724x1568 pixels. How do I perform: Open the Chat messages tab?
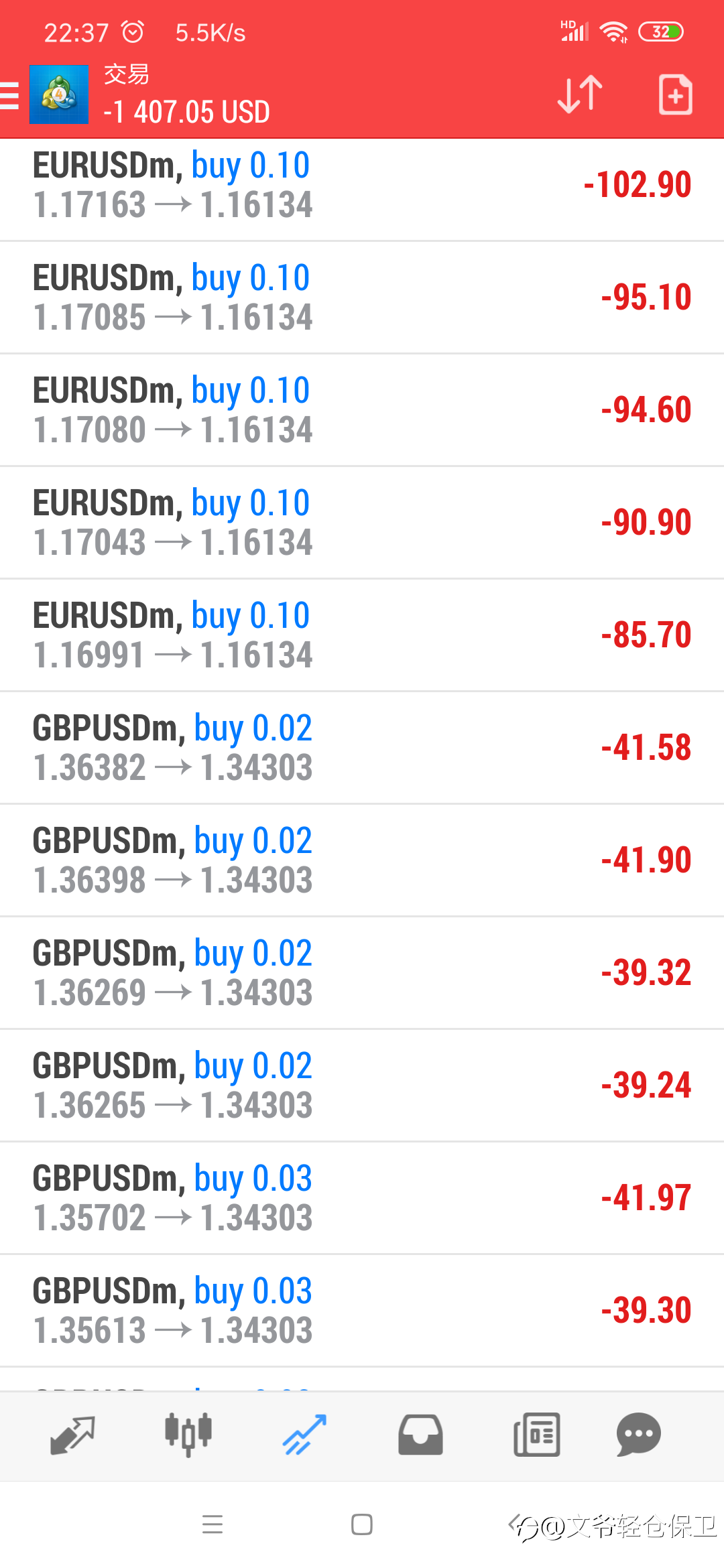tap(638, 1435)
